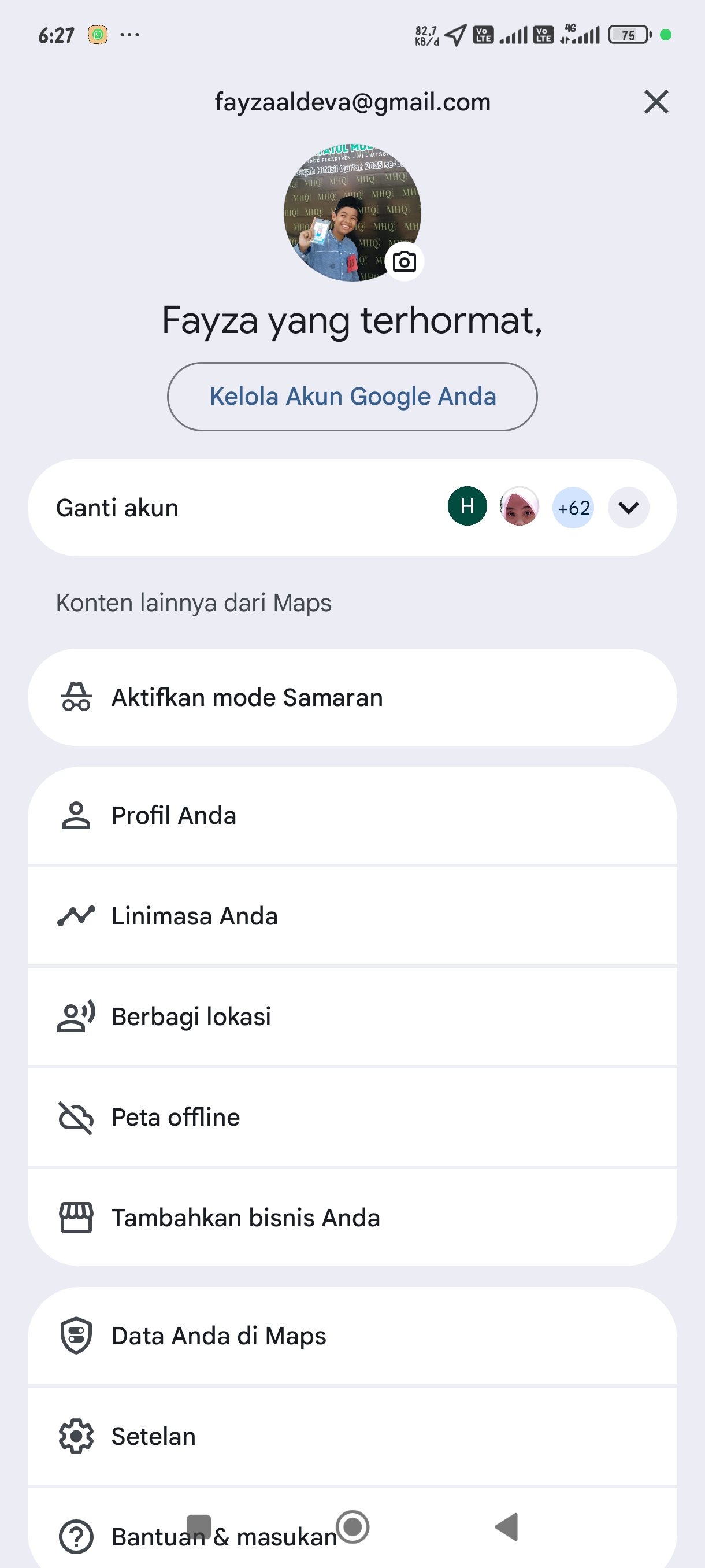Tap the system back button
Screen dimensions: 705x1568
pyautogui.click(x=506, y=1526)
